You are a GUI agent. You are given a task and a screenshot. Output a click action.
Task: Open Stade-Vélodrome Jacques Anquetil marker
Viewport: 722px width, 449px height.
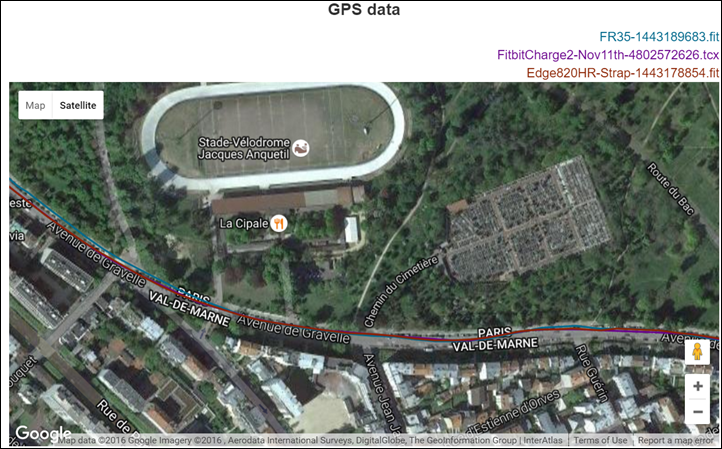click(x=300, y=149)
